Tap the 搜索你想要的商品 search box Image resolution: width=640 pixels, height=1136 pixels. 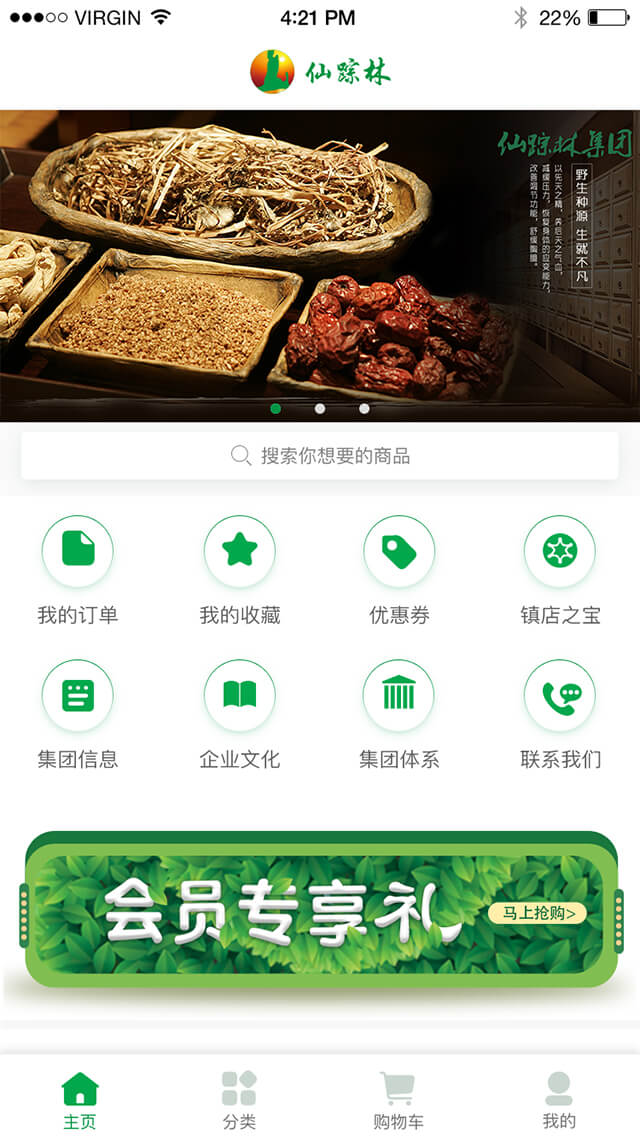click(x=320, y=456)
